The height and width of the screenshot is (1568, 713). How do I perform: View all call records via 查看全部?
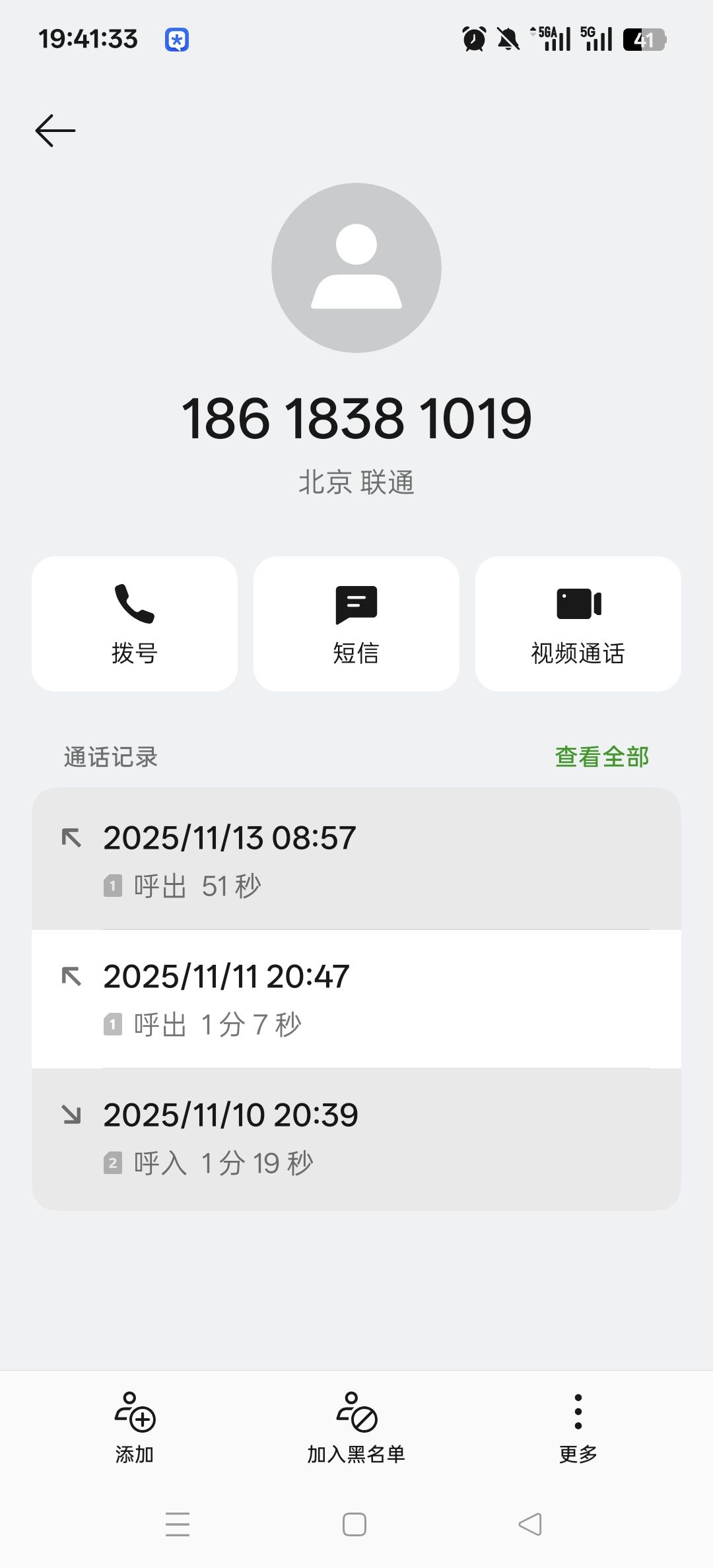601,757
